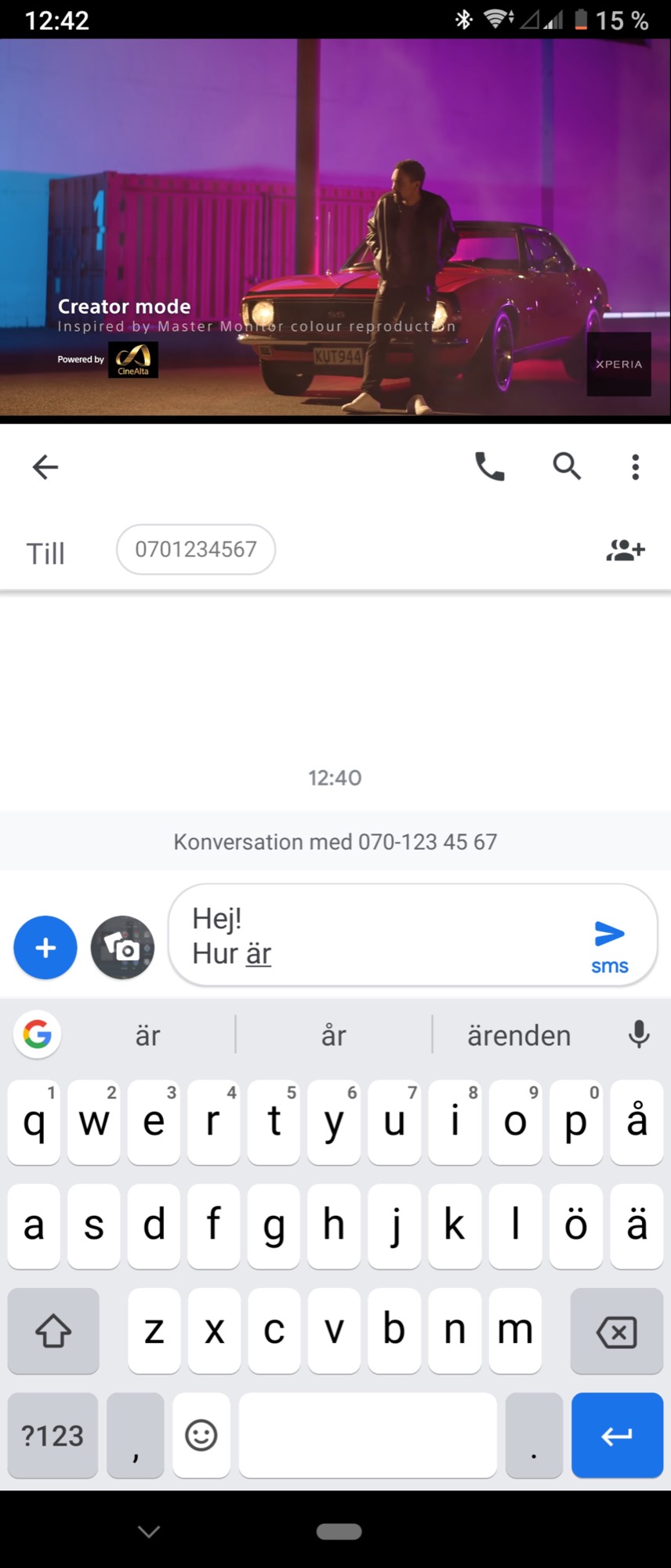Open Google search from the keyboard
Image resolution: width=671 pixels, height=1568 pixels.
point(38,1035)
